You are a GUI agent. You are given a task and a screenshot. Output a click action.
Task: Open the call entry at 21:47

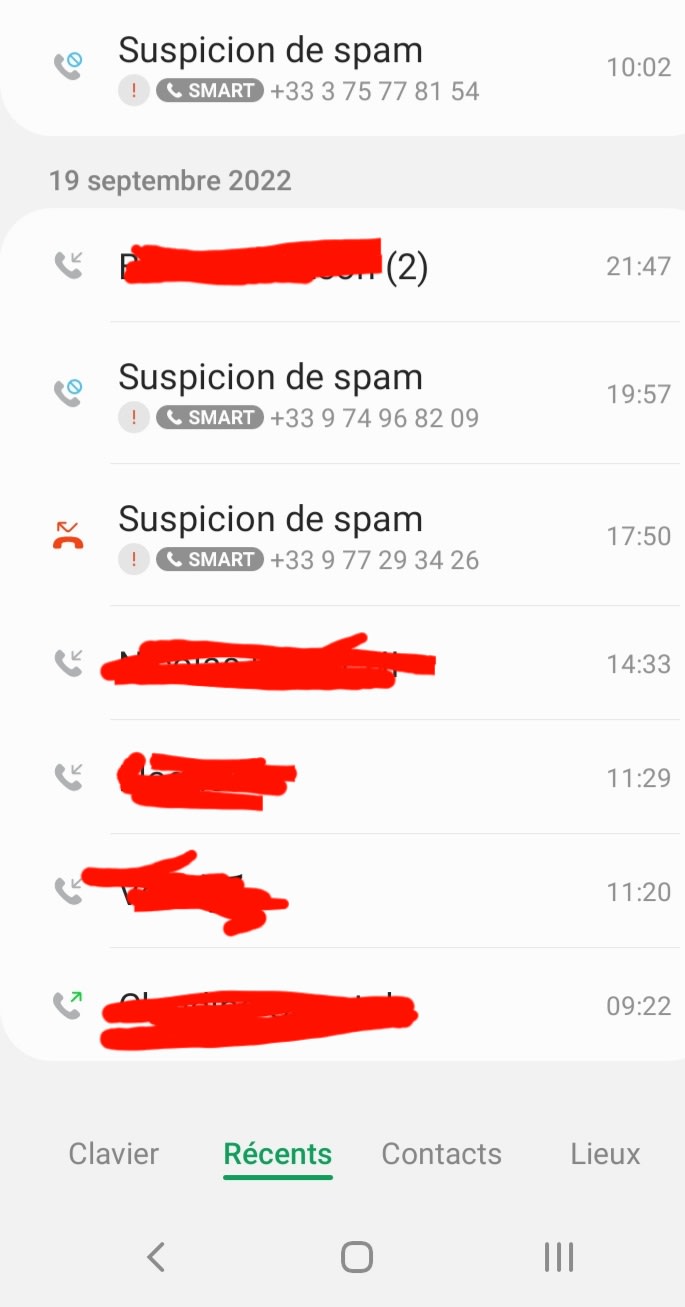pyautogui.click(x=342, y=265)
